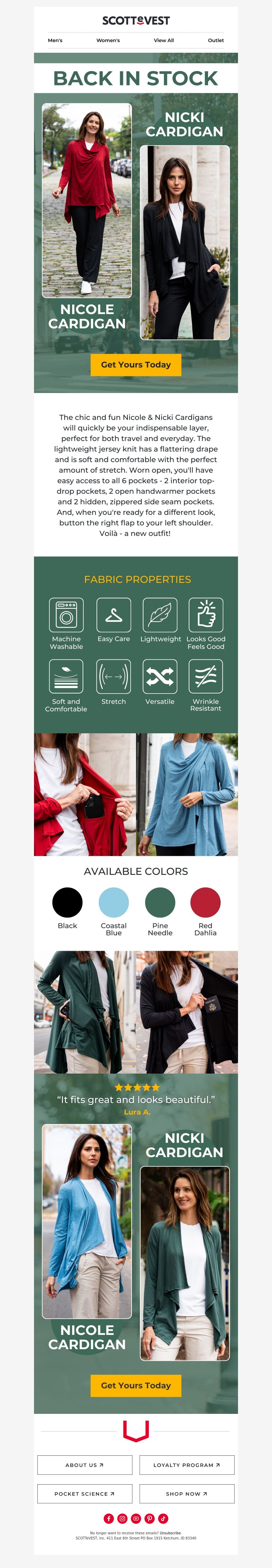This screenshot has height=1568, width=272.
Task: Open the Outlet link
Action: (216, 40)
